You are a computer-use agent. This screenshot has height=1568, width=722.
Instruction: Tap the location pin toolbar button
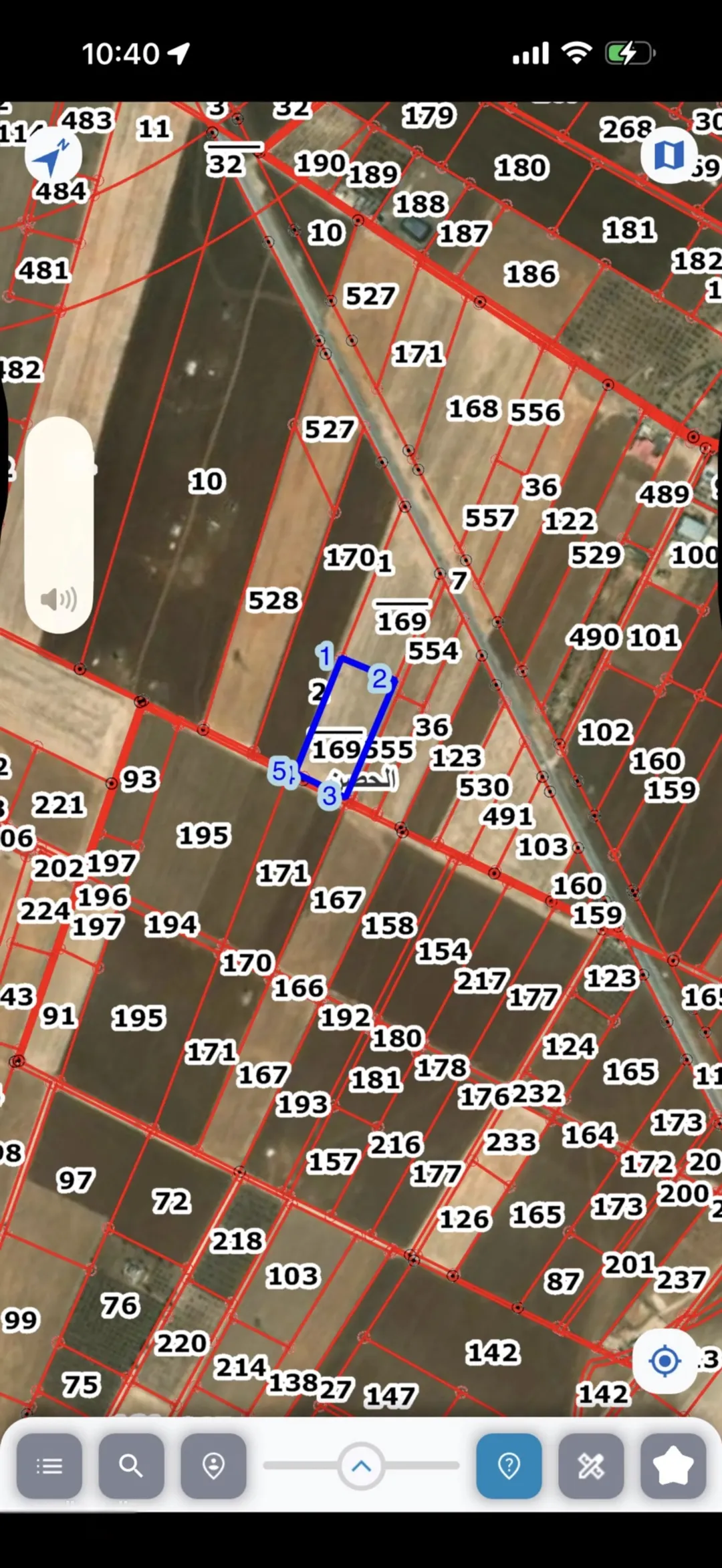click(x=213, y=1466)
